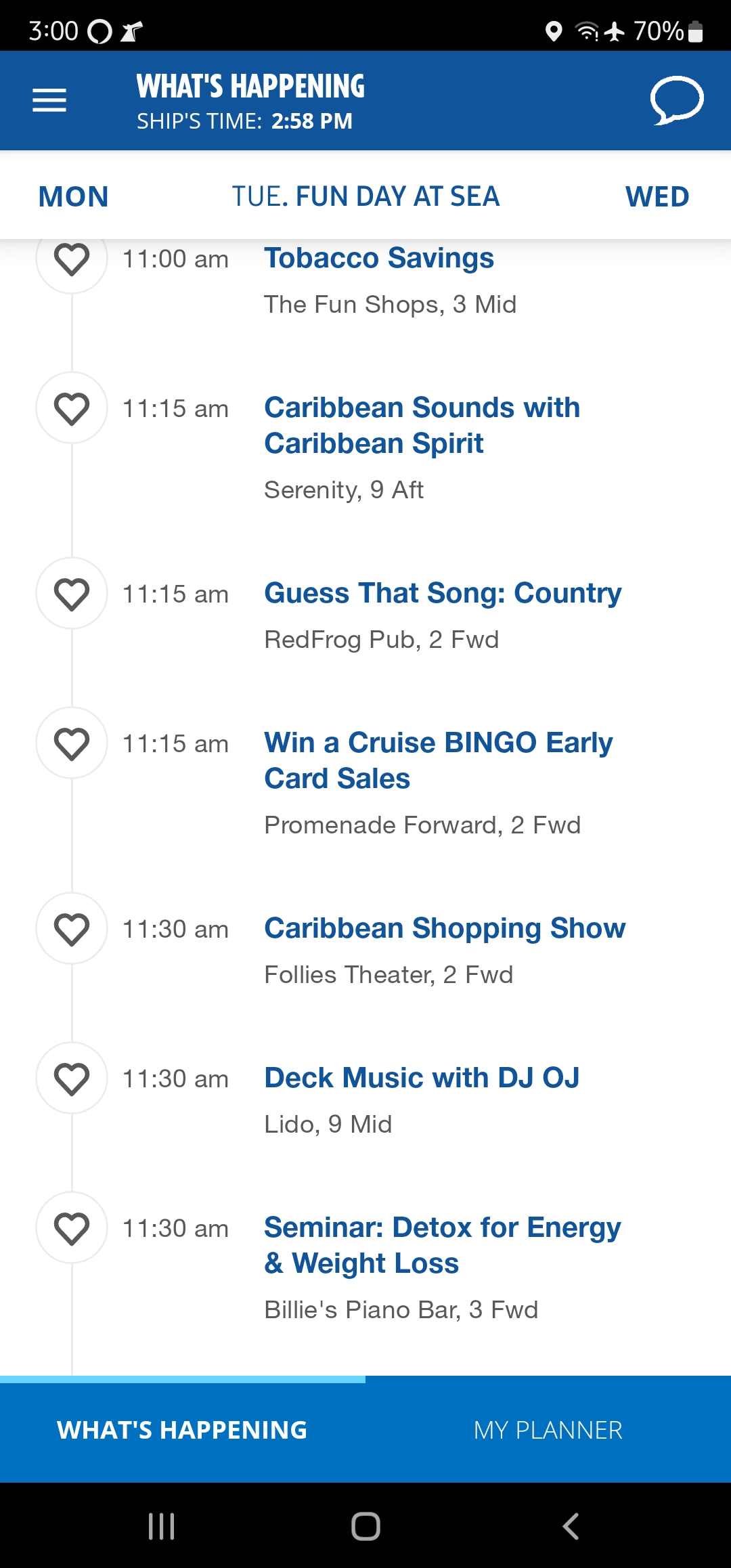Heart the Win a Cruise BINGO event

(x=72, y=743)
